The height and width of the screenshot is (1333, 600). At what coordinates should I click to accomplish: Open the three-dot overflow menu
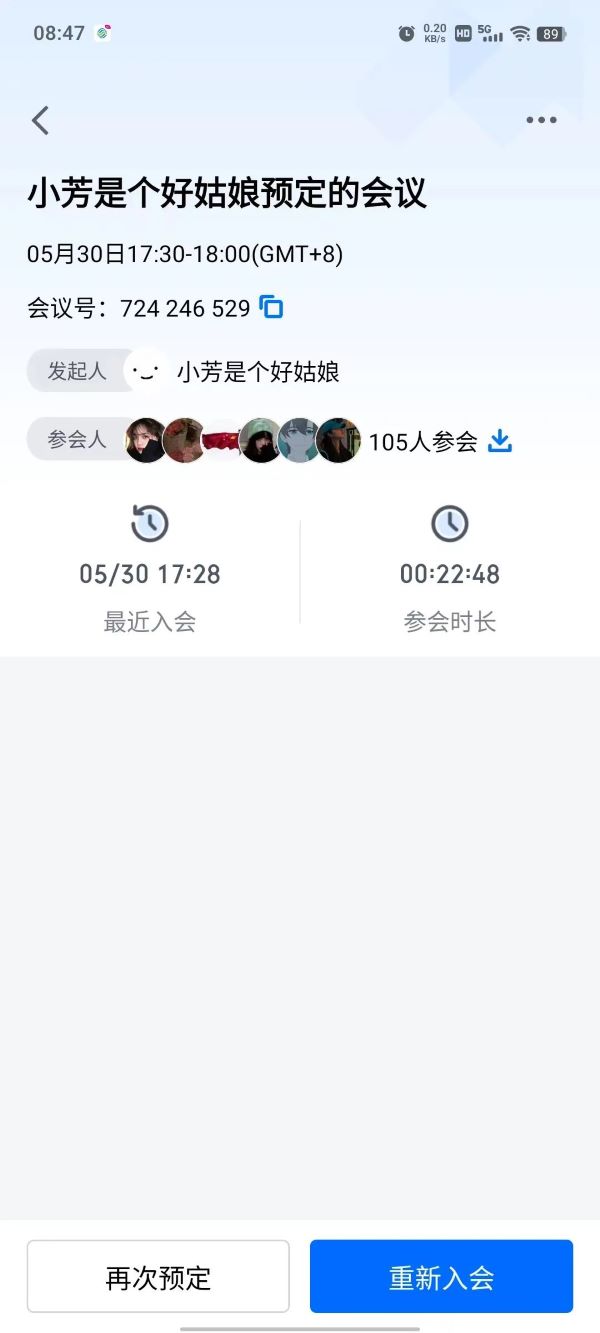click(541, 121)
